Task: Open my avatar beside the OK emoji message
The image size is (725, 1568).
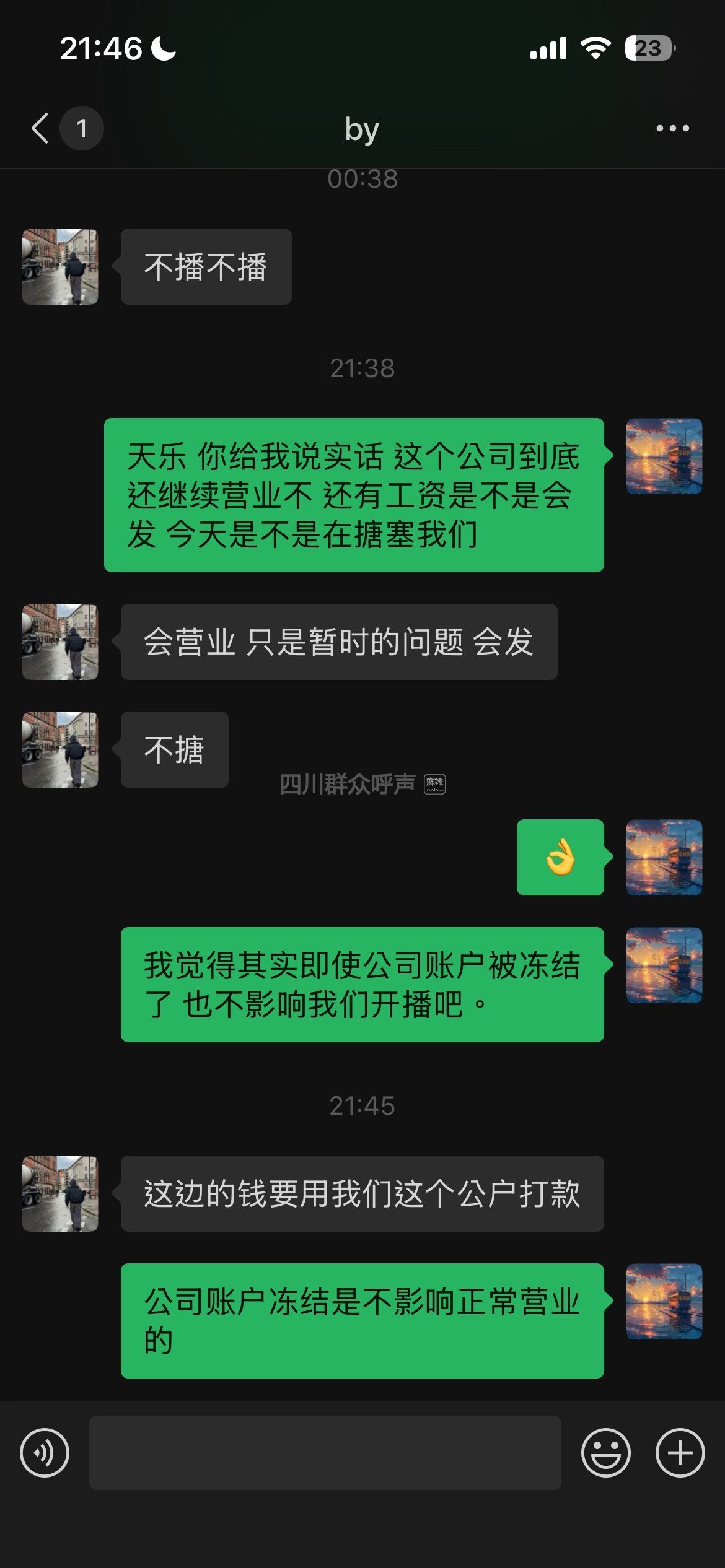Action: click(x=664, y=857)
